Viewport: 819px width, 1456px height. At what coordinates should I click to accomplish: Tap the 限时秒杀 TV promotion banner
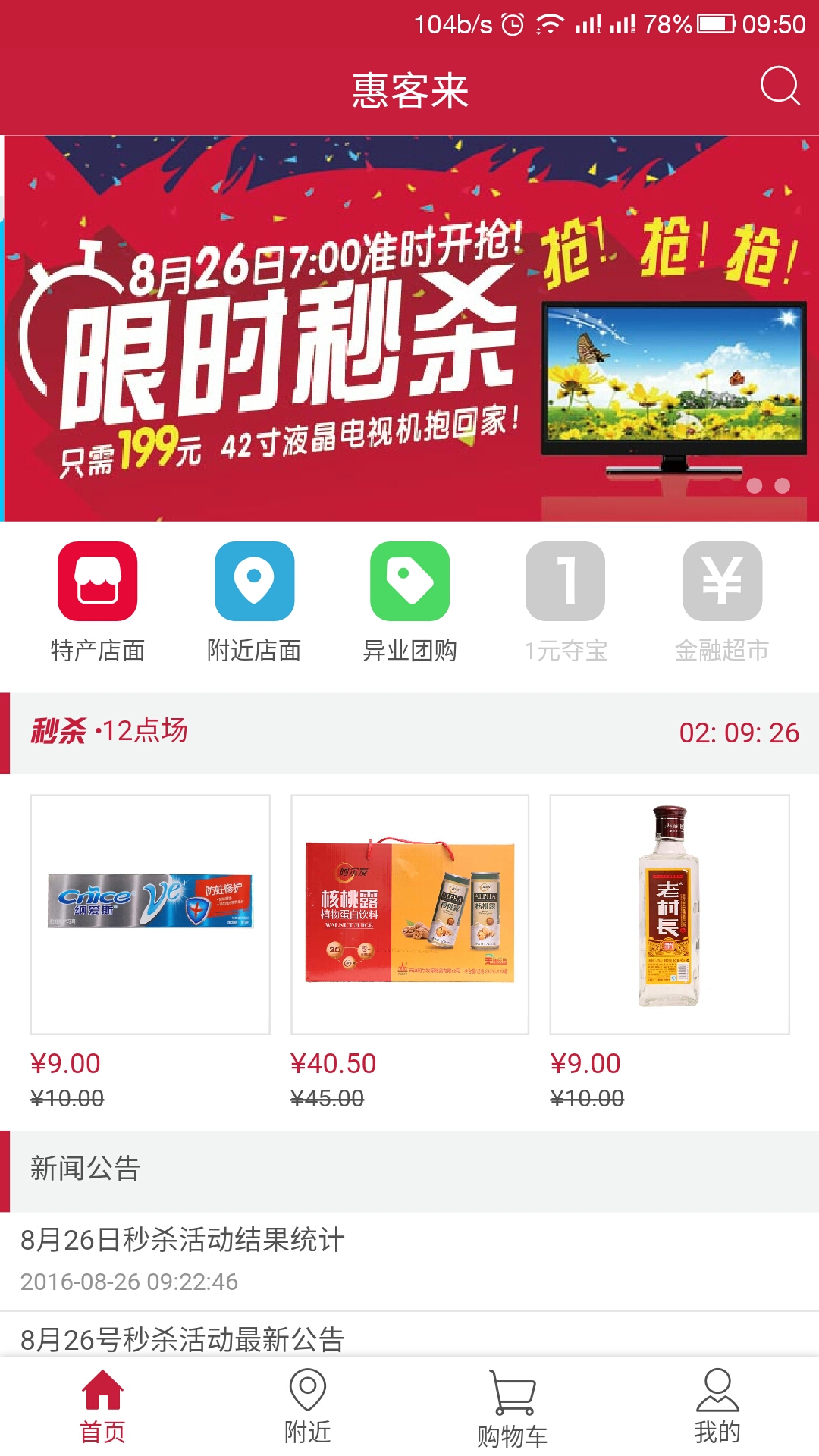(x=409, y=326)
